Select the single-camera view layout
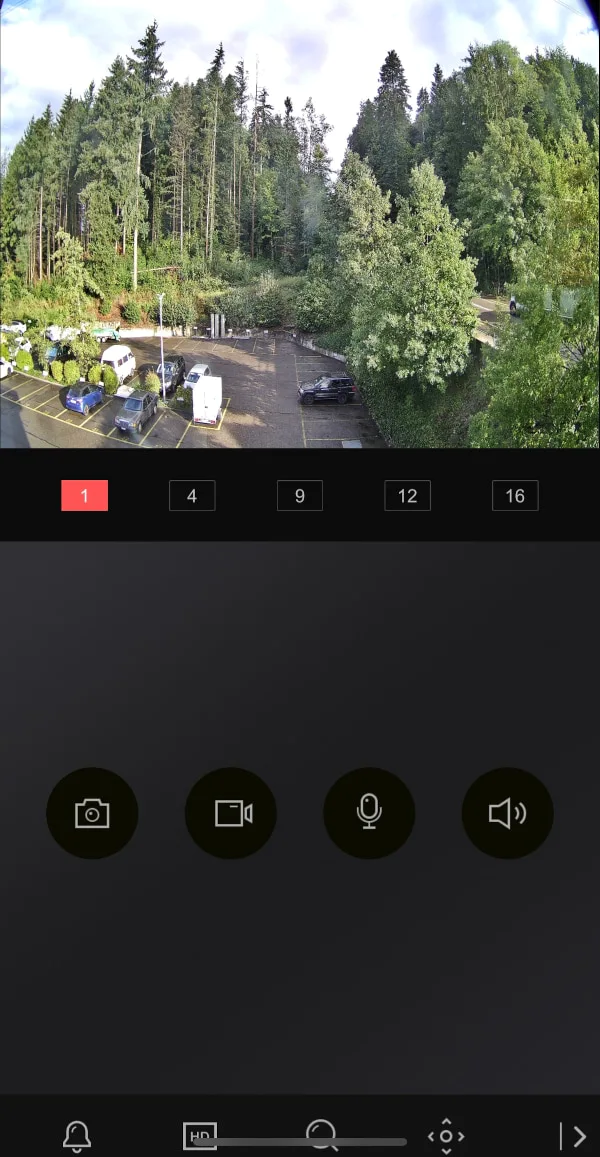600x1157 pixels. click(84, 496)
